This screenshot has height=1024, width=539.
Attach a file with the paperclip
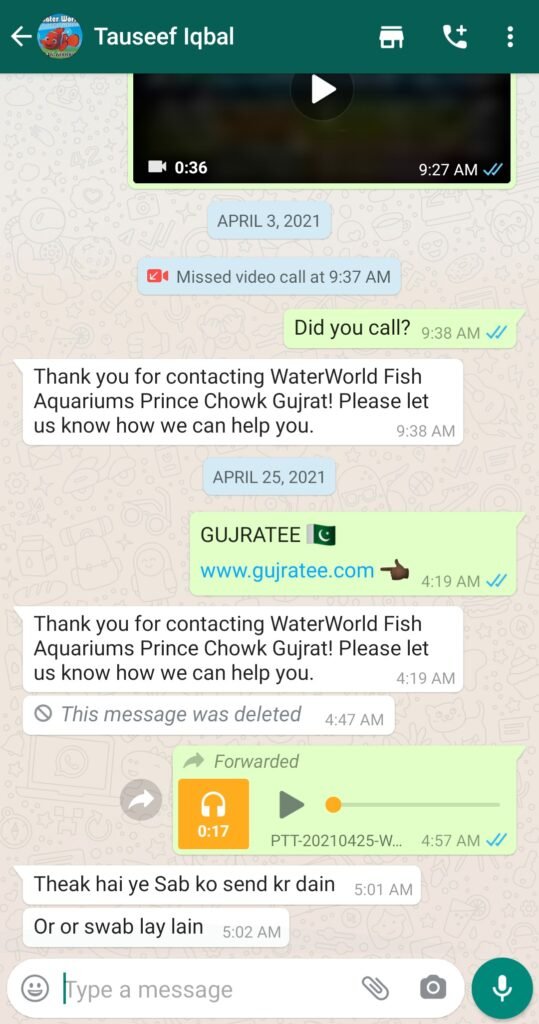click(376, 989)
